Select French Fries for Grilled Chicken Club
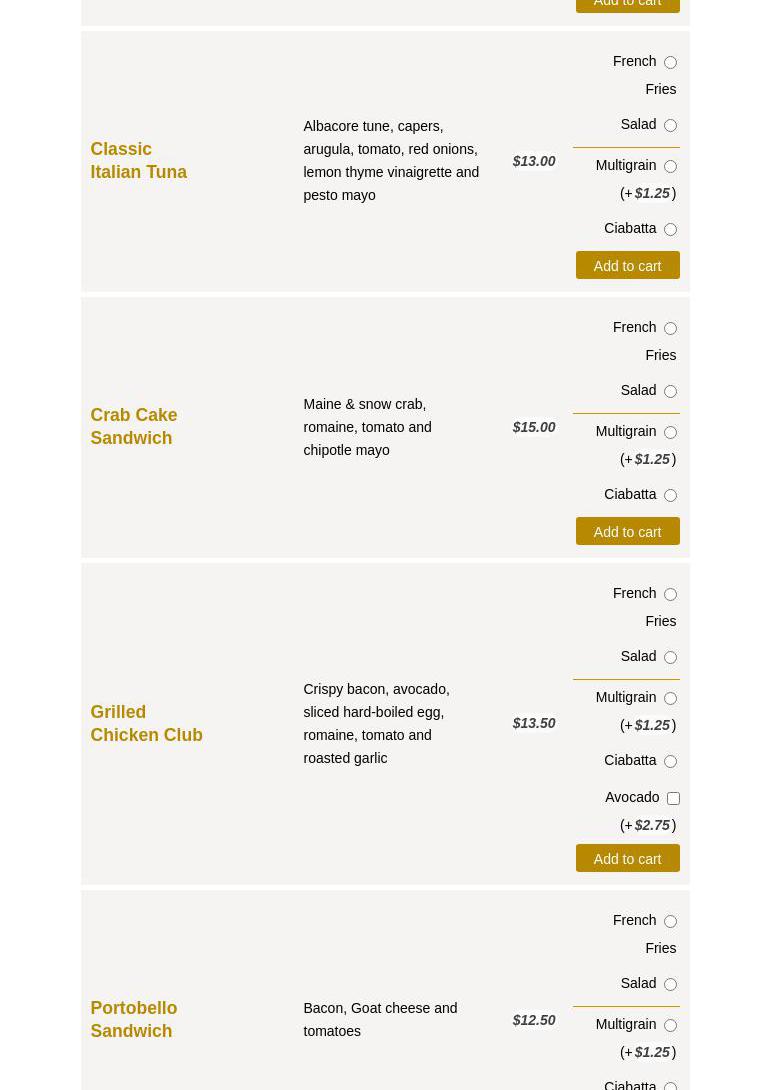Image resolution: width=770 pixels, height=1090 pixels. tap(670, 594)
